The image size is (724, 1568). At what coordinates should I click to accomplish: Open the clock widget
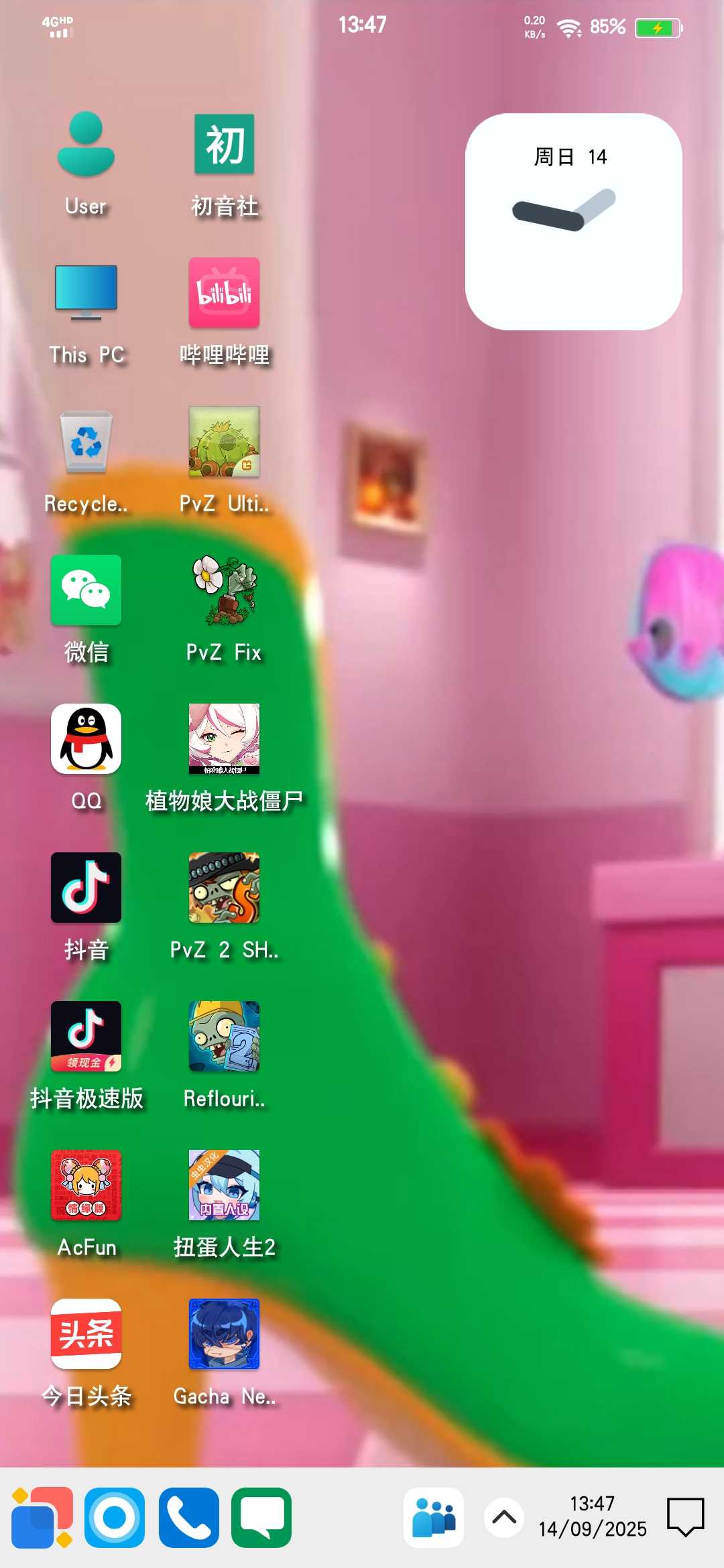tap(573, 222)
